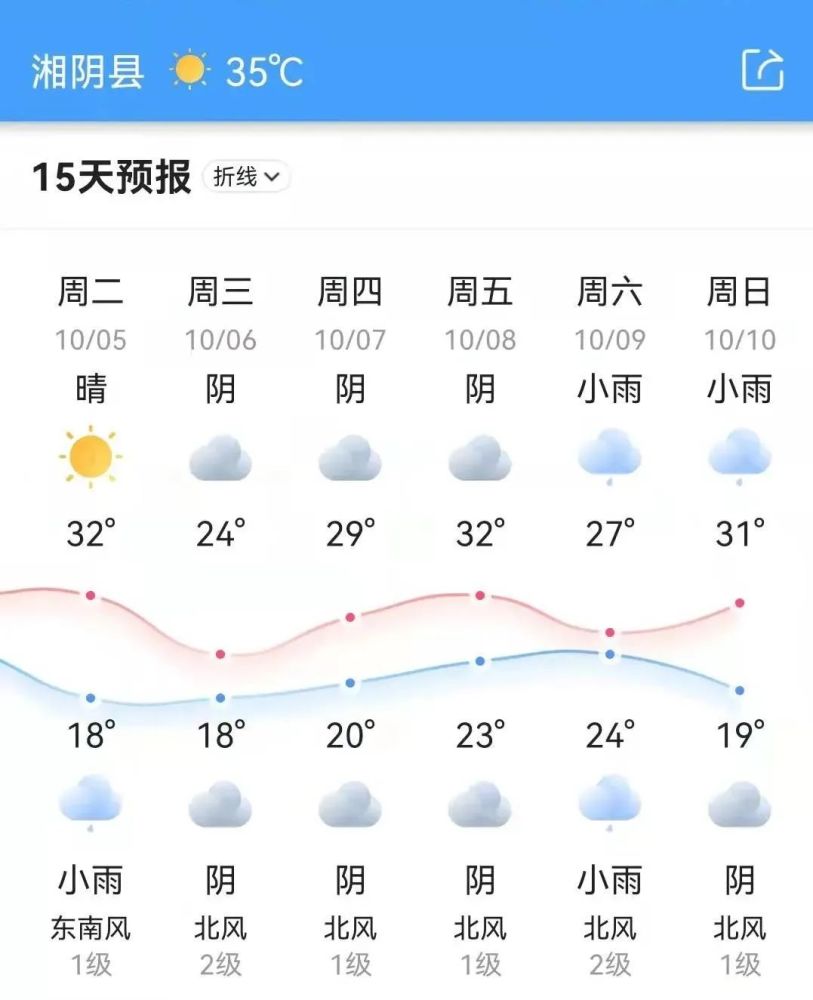Click the sun icon beside 35℃
Image resolution: width=813 pixels, height=1000 pixels.
coord(189,70)
